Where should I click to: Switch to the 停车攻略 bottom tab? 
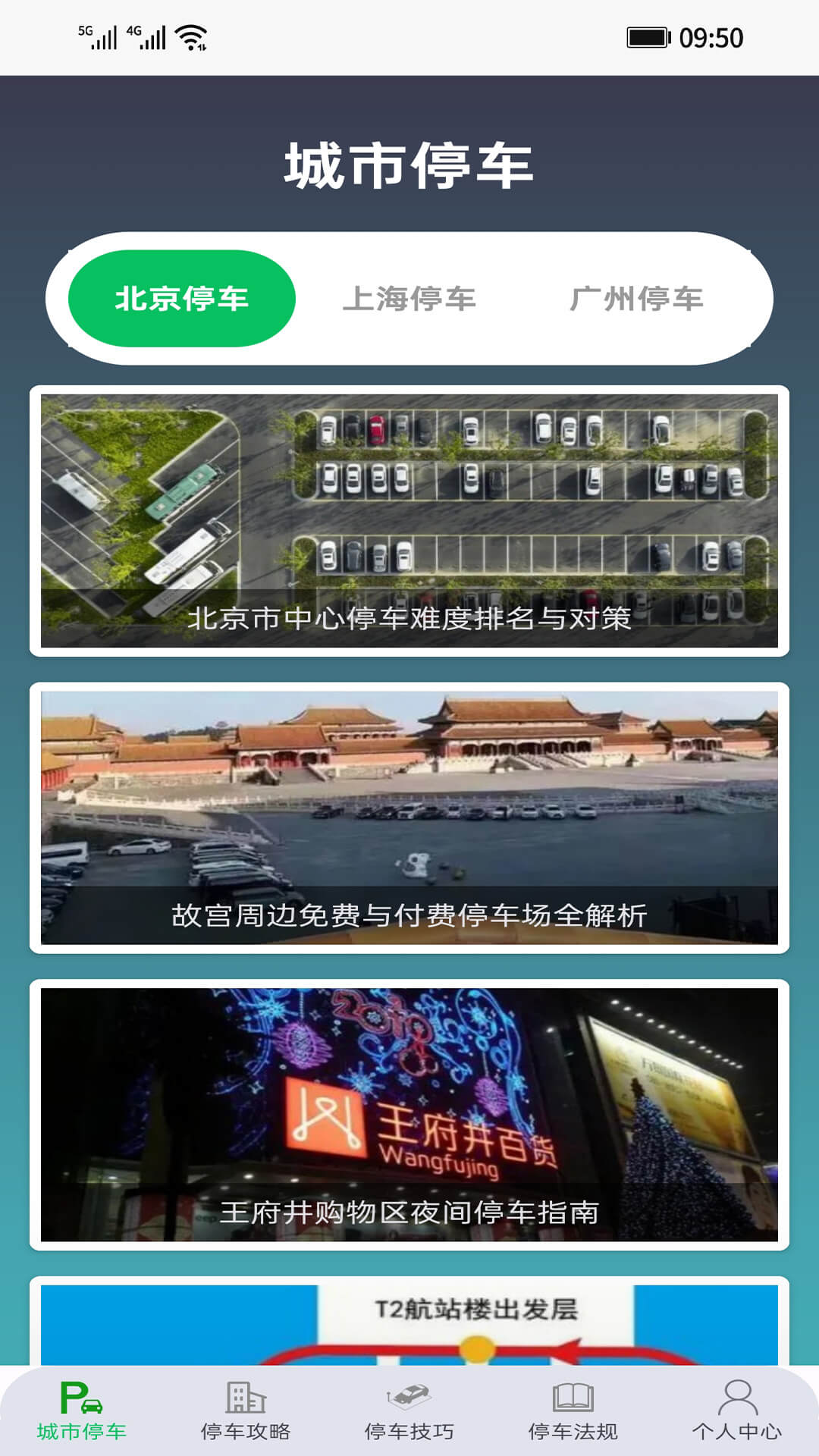246,1412
